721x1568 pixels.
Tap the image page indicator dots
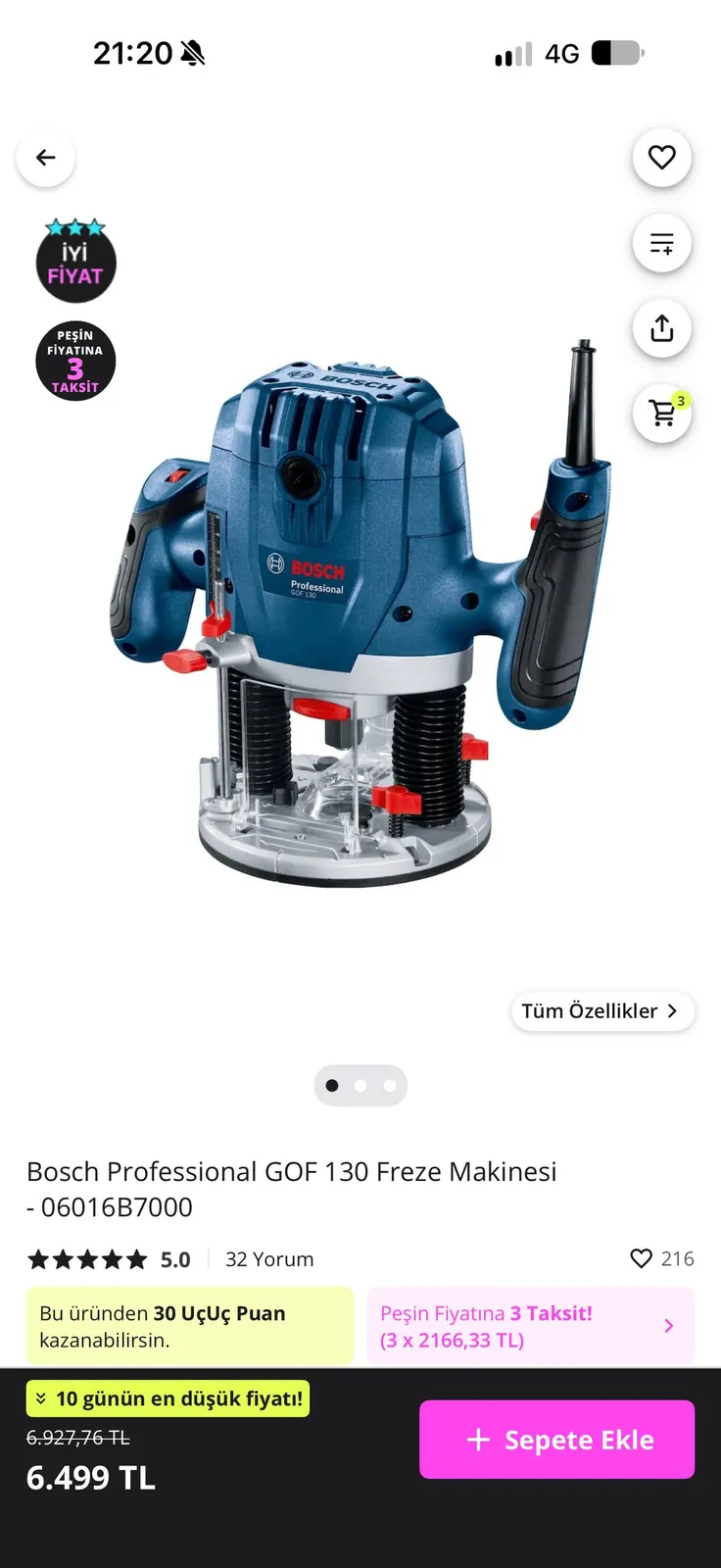[x=360, y=1086]
